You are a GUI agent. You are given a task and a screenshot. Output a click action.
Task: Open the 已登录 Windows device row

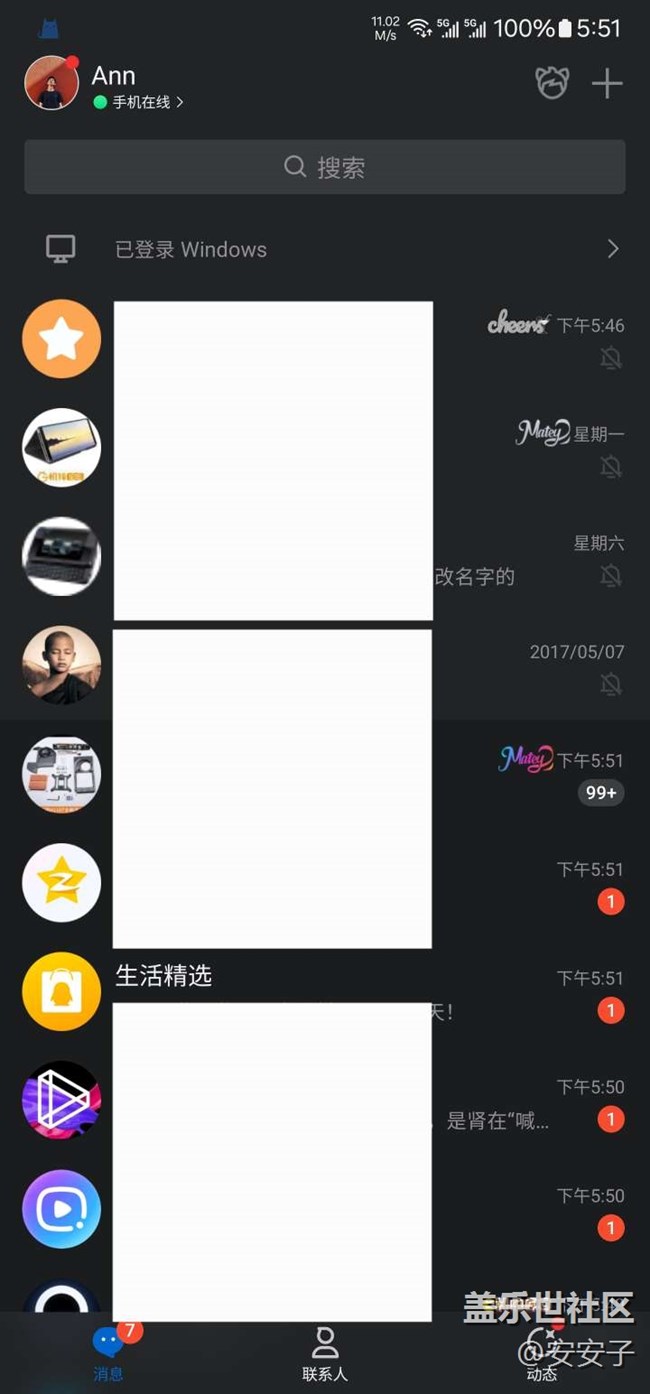(325, 249)
